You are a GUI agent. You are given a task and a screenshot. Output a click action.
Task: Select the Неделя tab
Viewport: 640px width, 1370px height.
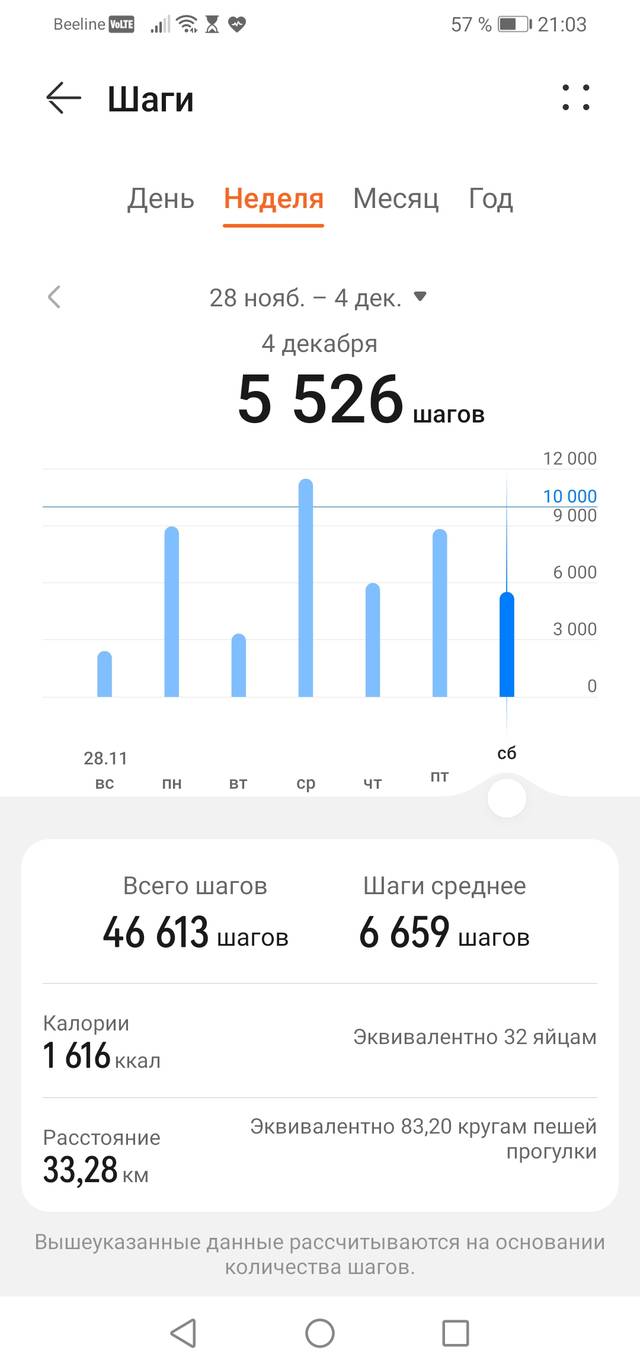[x=273, y=198]
